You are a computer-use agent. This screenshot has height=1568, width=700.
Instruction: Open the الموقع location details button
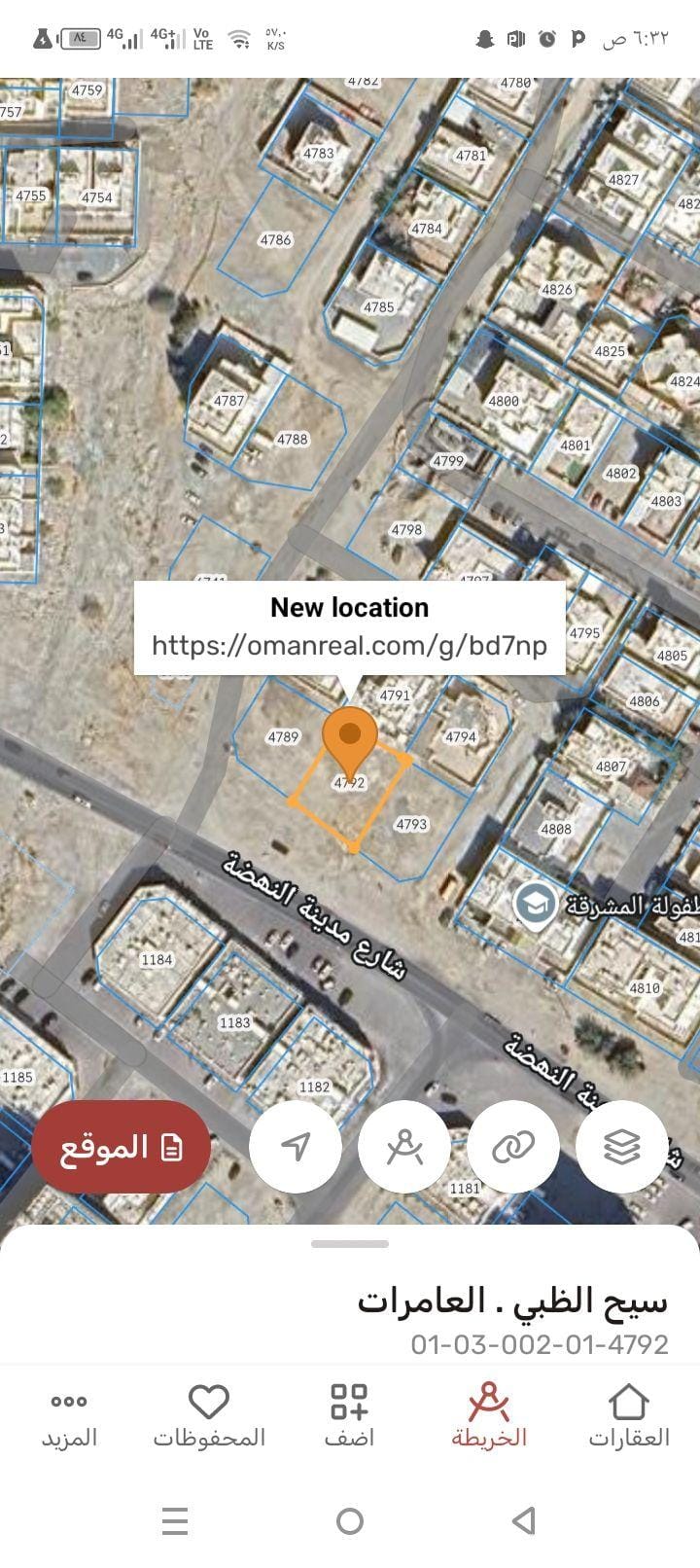pyautogui.click(x=121, y=1148)
